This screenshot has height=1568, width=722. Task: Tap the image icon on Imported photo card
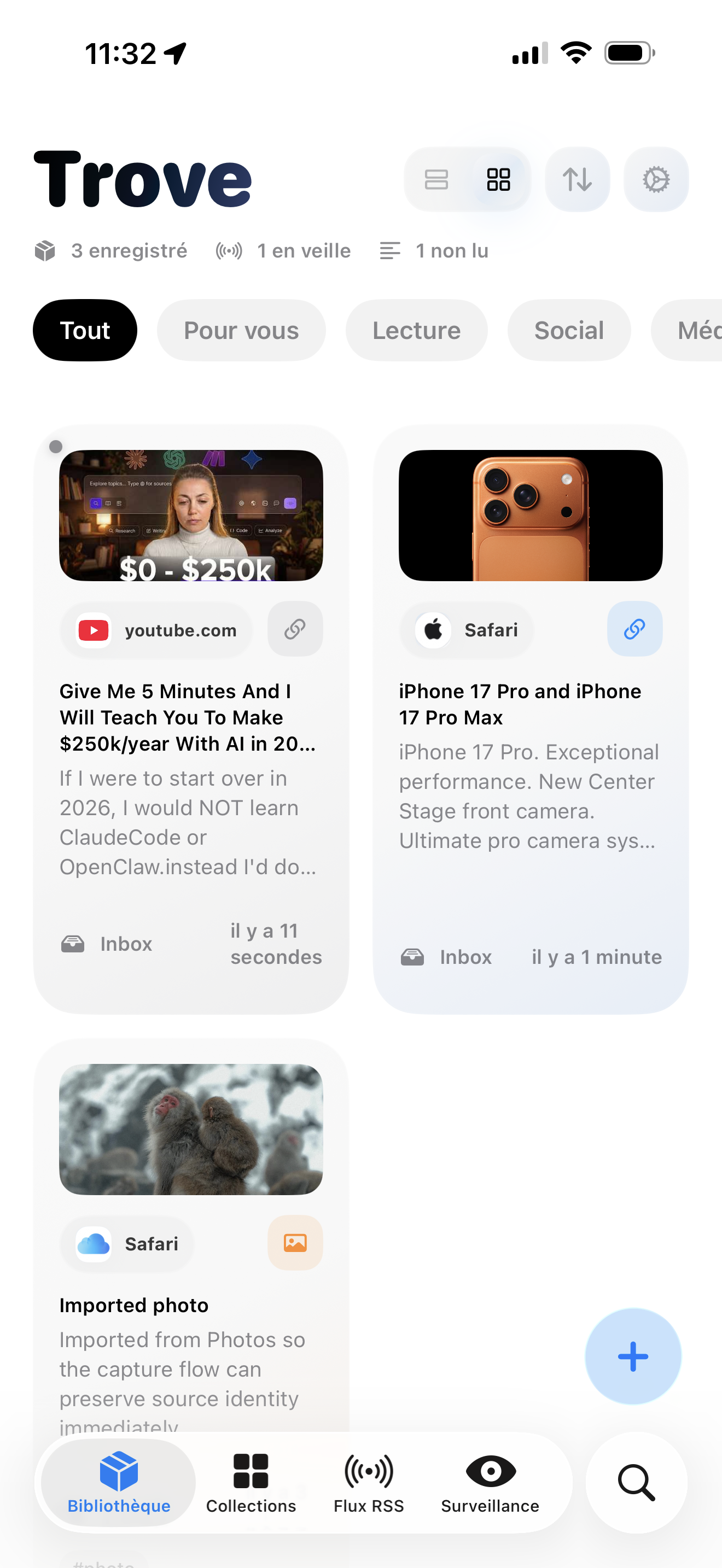295,1243
